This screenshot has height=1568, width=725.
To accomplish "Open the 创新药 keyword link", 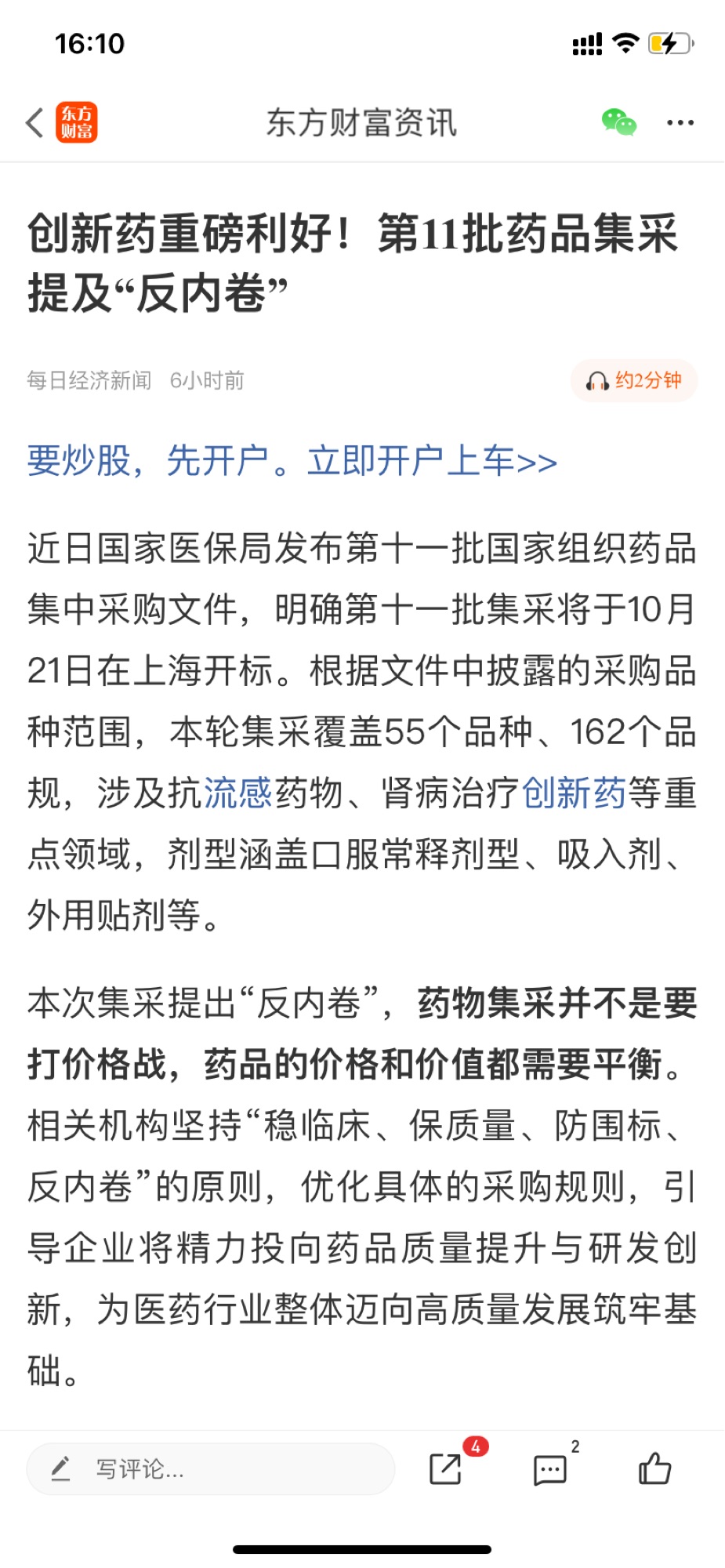I will tap(574, 793).
